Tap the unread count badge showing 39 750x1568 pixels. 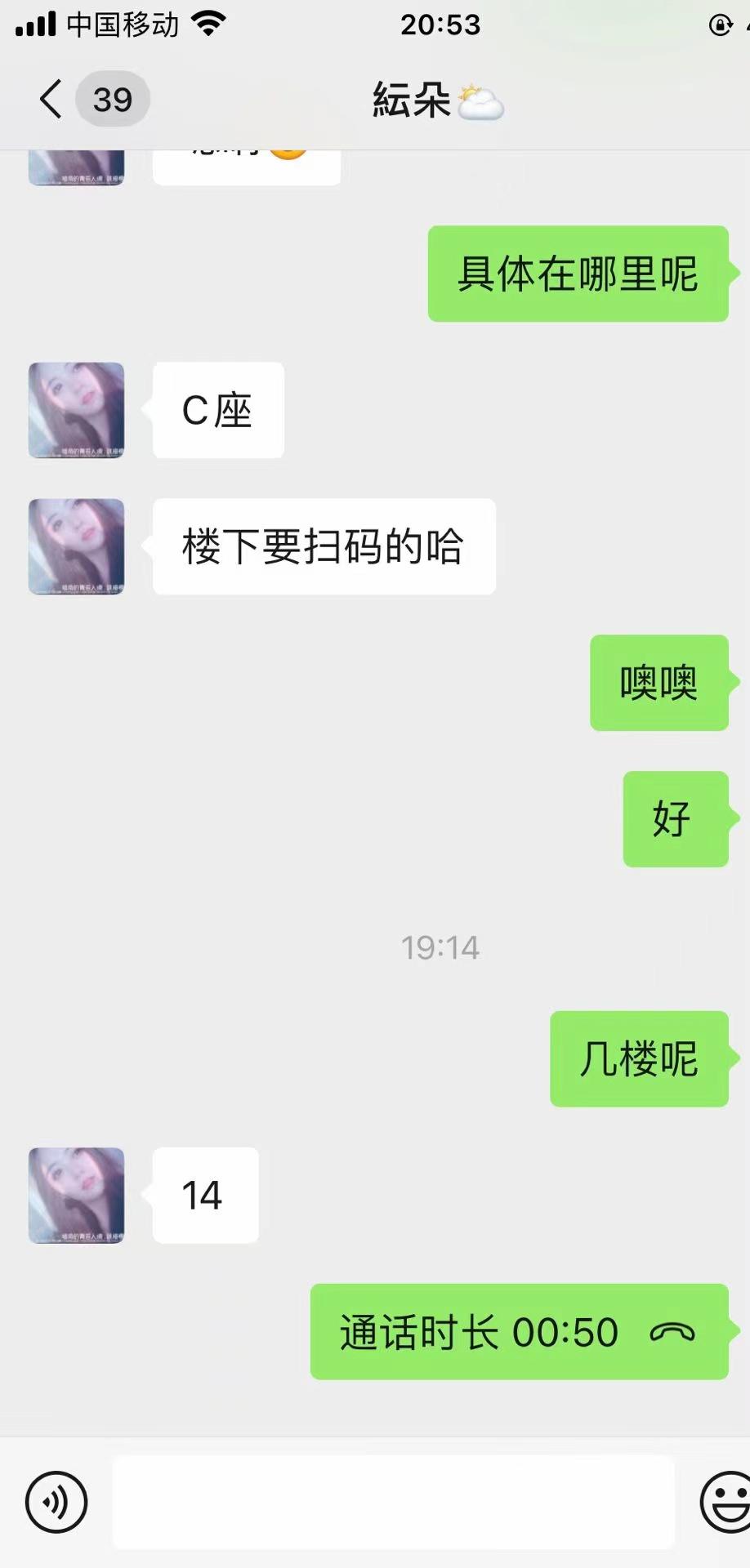coord(112,98)
